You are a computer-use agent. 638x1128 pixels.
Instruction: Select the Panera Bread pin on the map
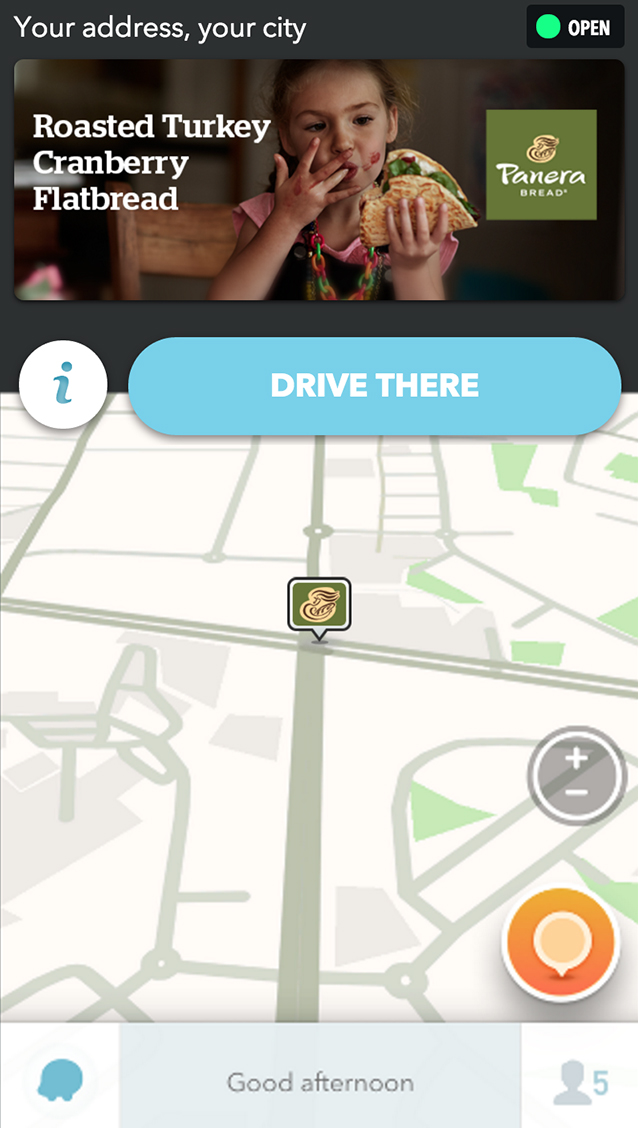[319, 605]
